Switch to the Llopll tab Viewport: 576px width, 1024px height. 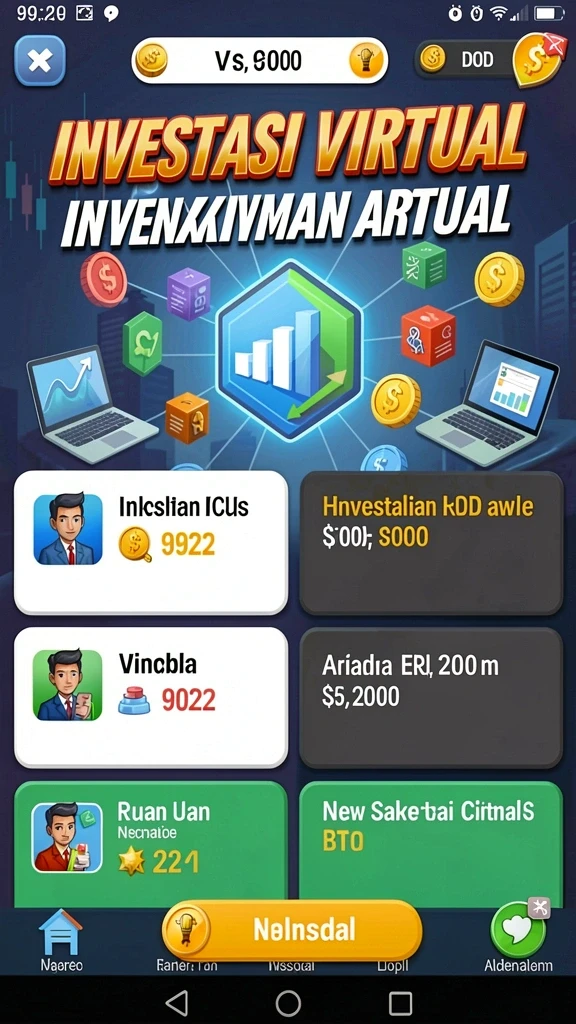(392, 965)
